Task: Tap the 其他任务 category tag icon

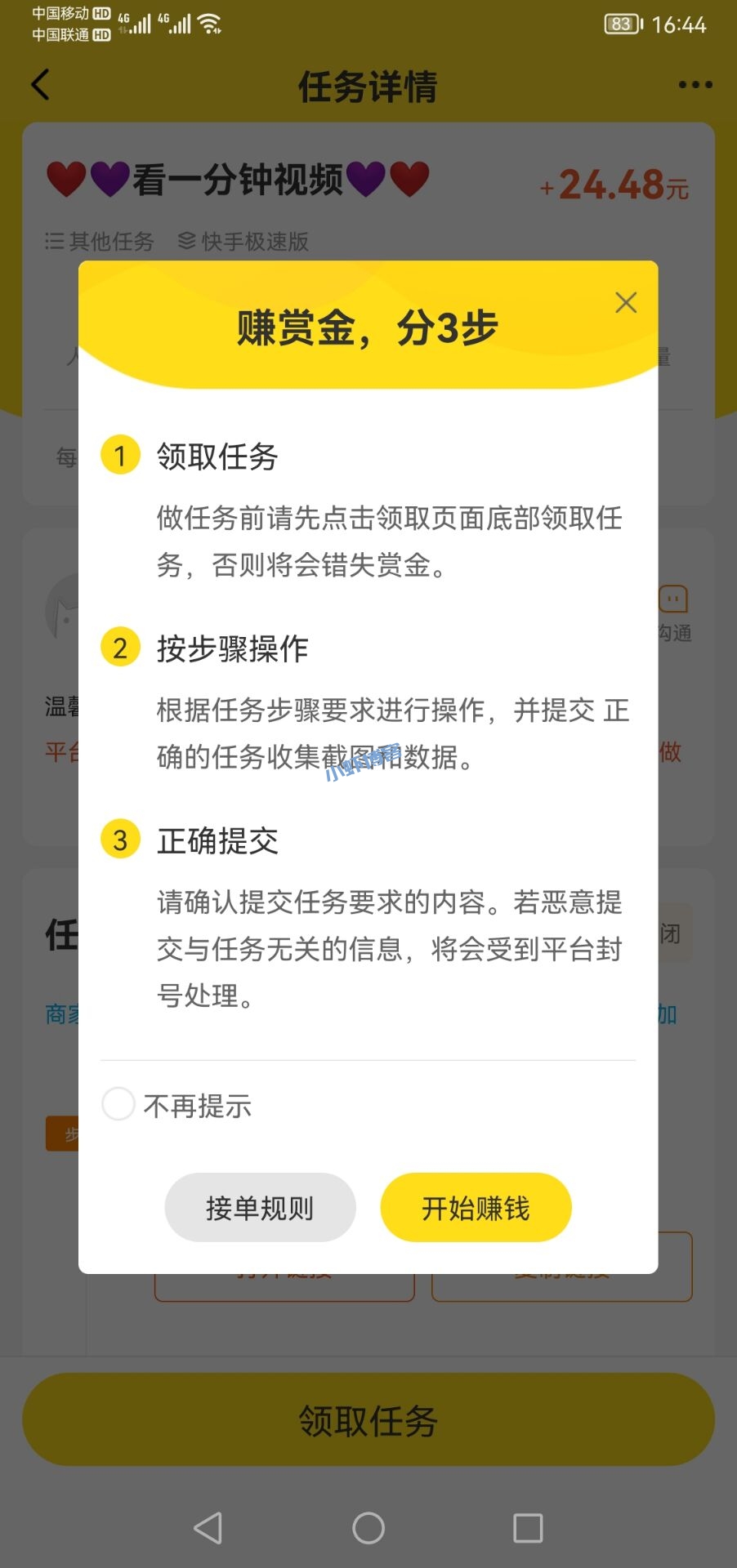Action: coord(54,241)
